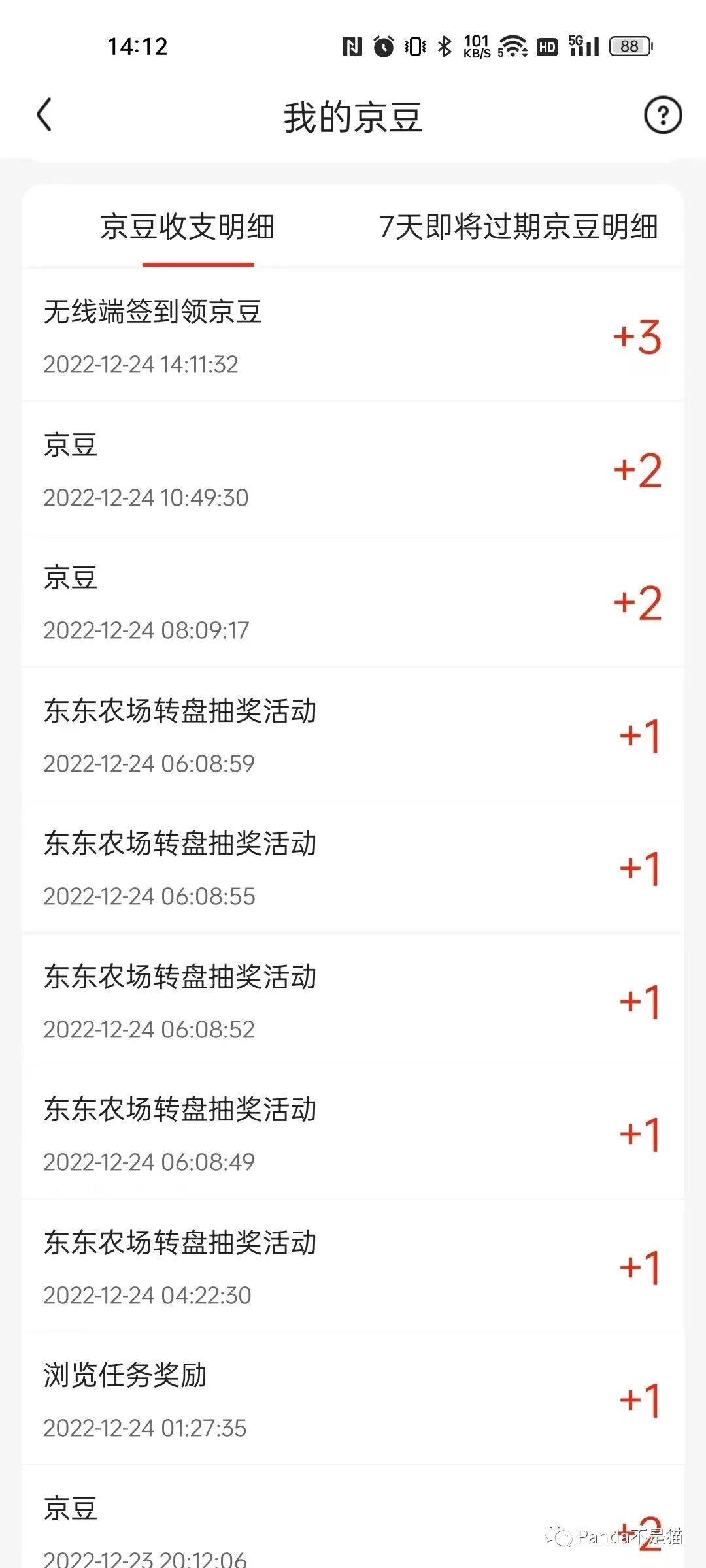Open the help question mark icon

coord(663,116)
